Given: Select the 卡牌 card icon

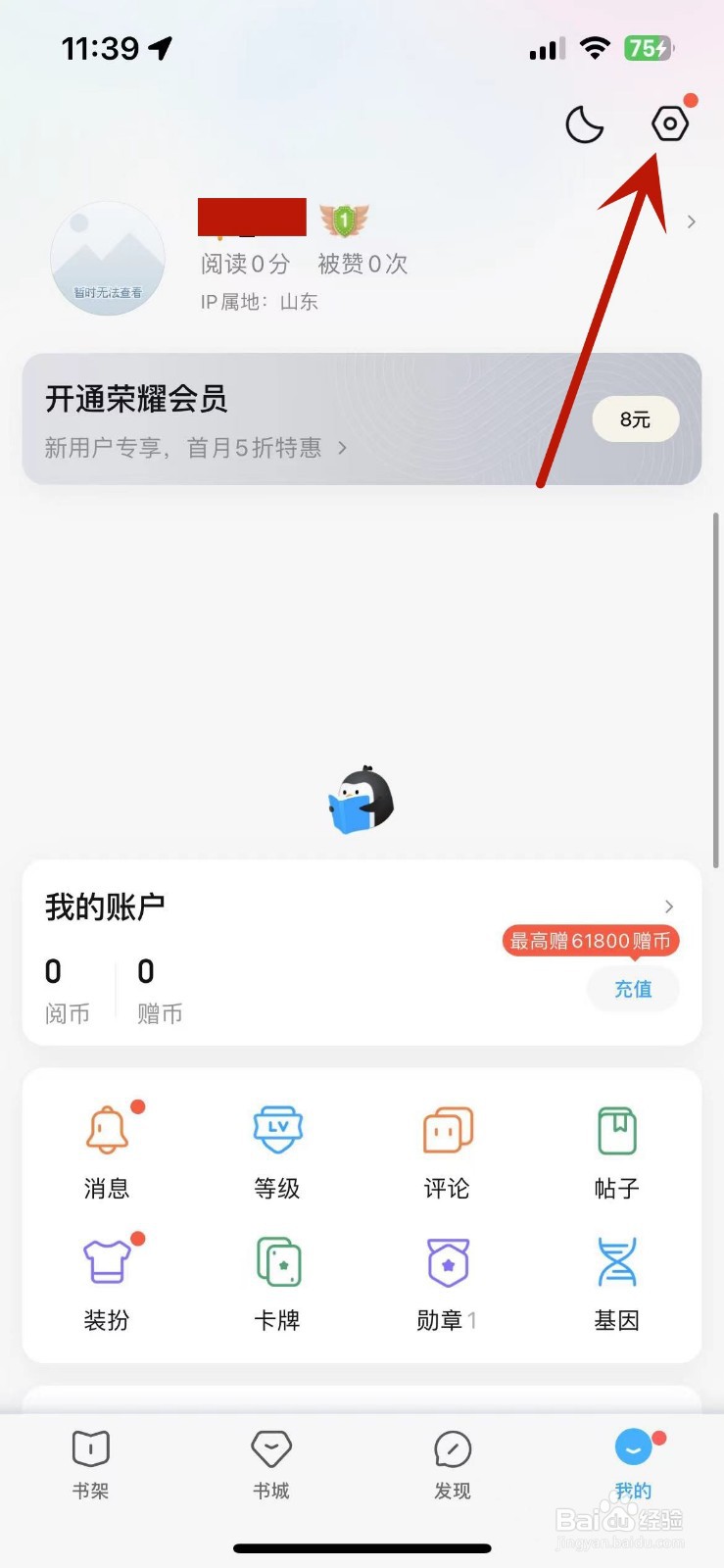Looking at the screenshot, I should pos(277,1262).
